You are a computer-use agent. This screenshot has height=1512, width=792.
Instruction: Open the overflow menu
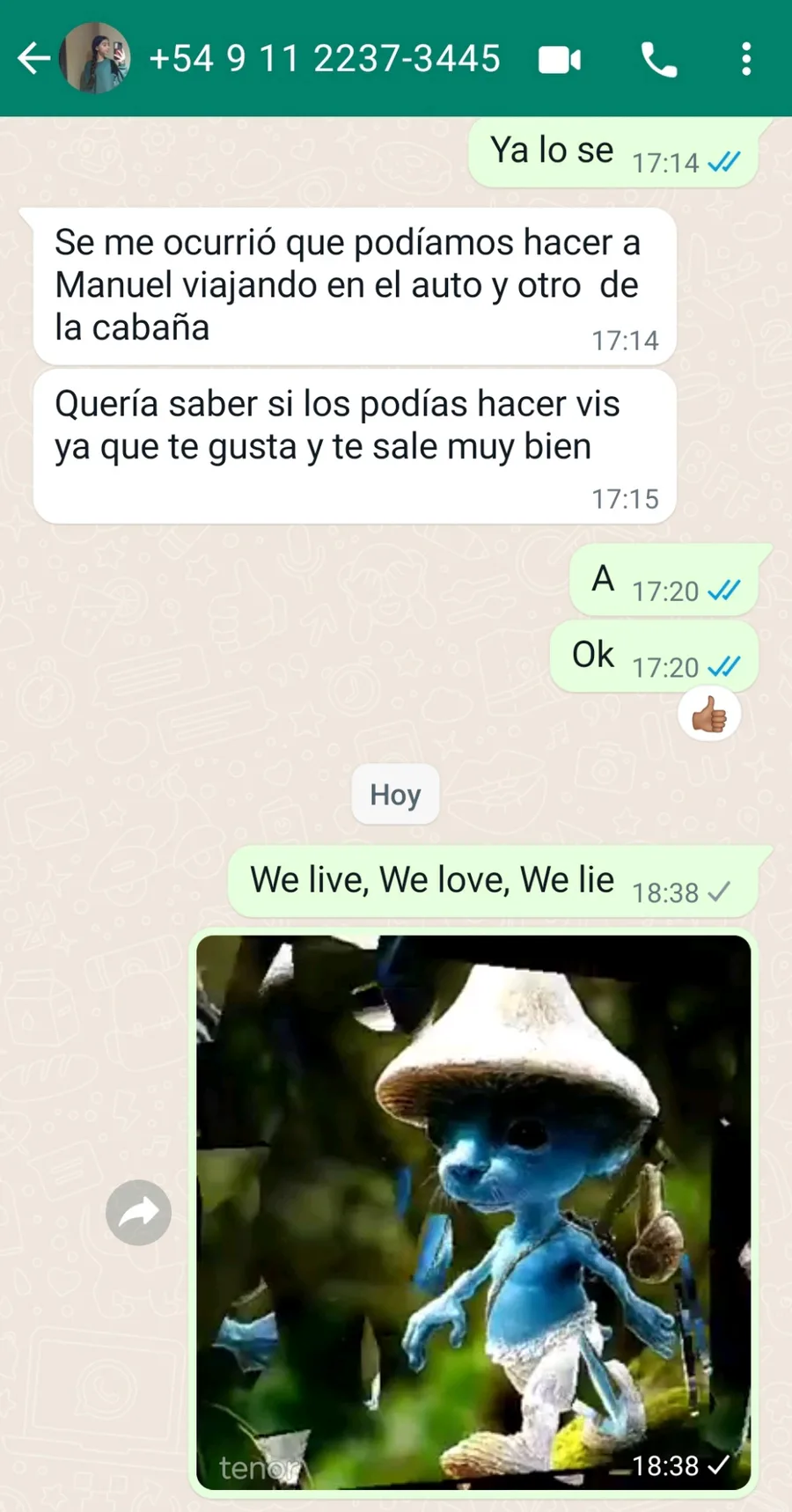pos(746,59)
